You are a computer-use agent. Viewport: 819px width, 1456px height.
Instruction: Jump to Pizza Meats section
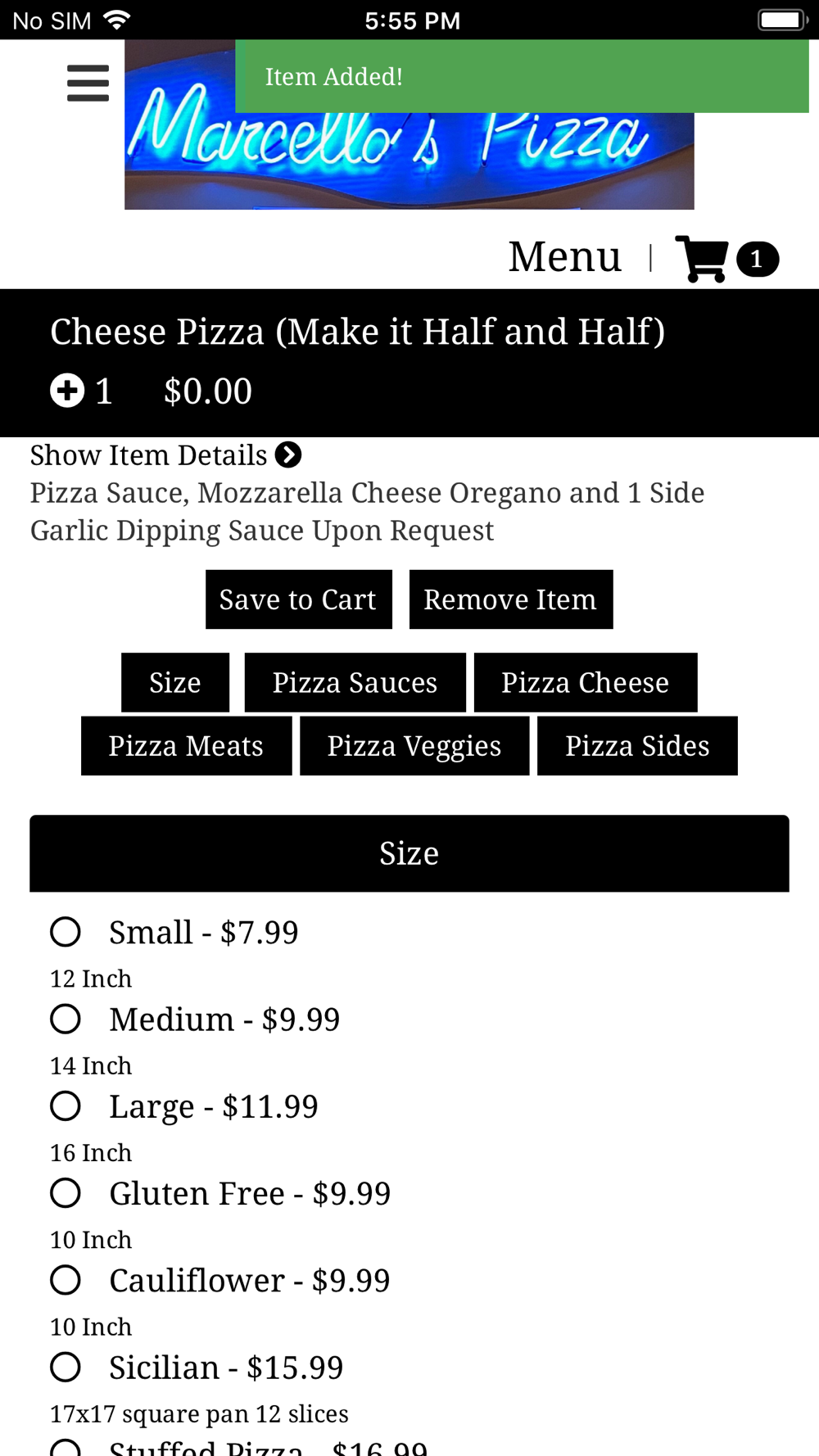tap(187, 746)
